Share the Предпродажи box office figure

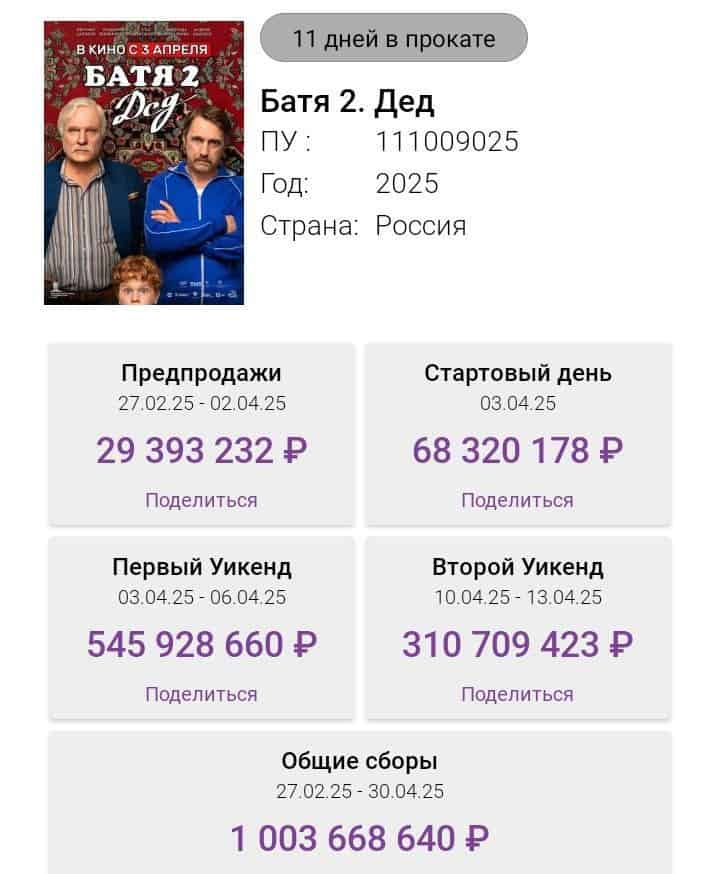(x=201, y=500)
